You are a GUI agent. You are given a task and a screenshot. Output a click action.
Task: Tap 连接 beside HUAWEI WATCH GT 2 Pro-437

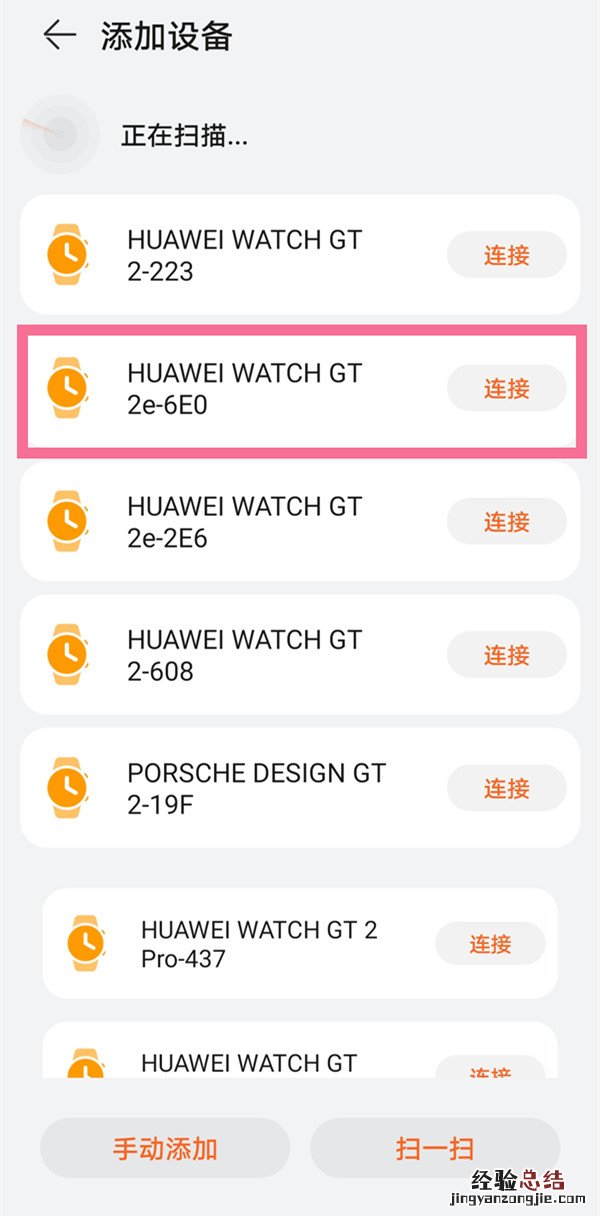coord(490,943)
